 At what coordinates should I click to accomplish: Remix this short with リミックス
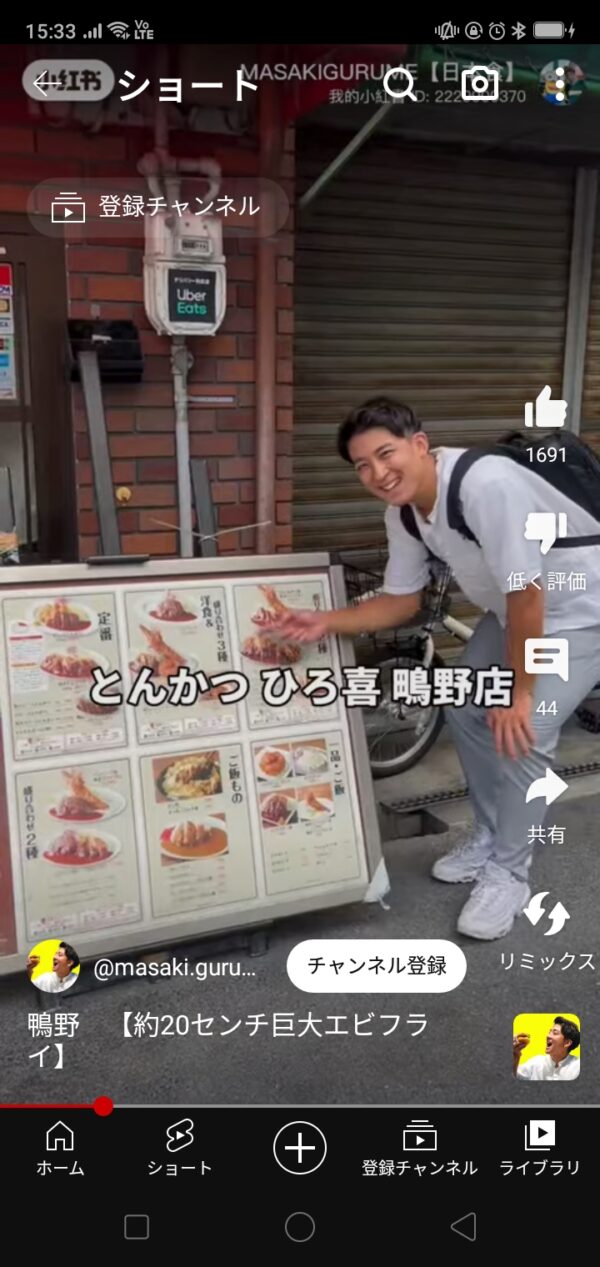coord(546,914)
